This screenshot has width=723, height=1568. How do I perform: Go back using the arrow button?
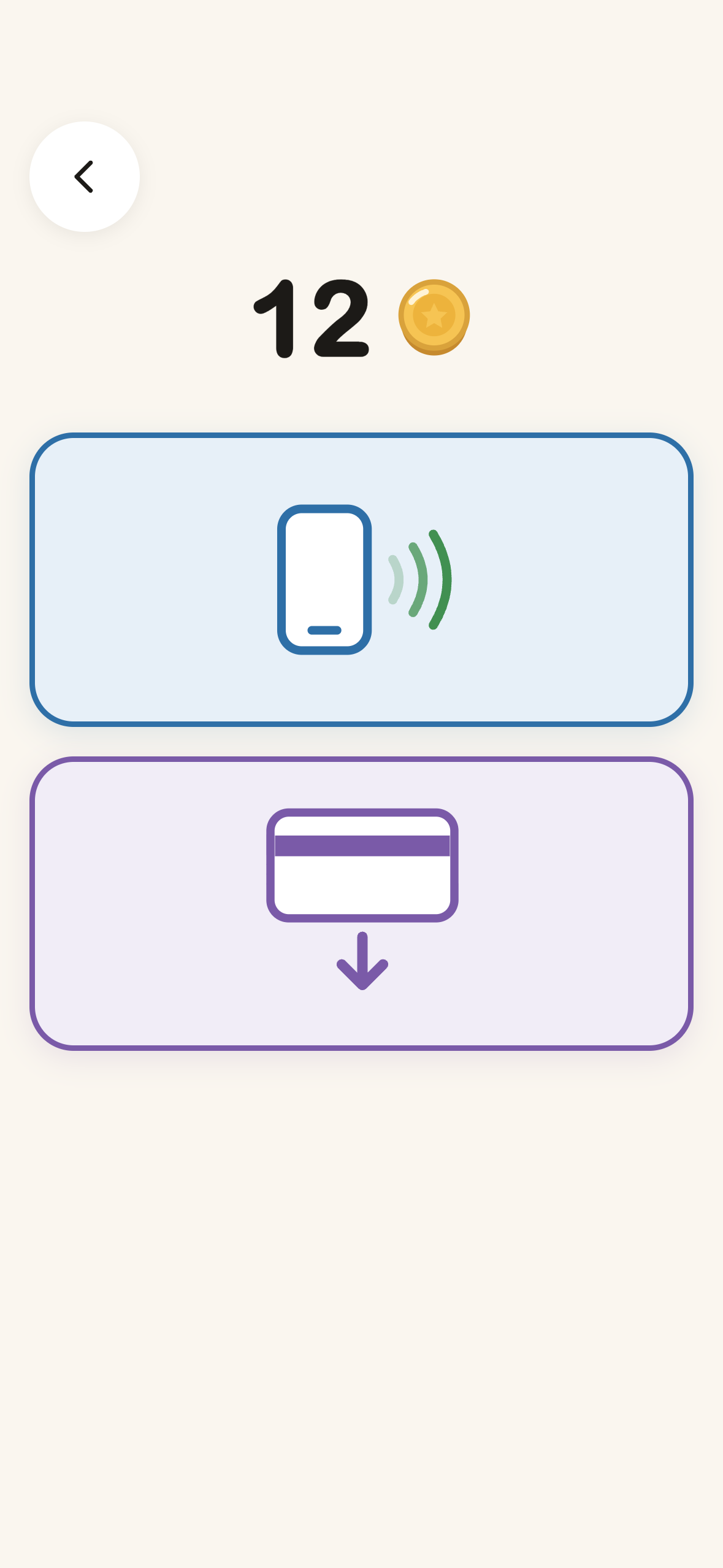coord(85,177)
